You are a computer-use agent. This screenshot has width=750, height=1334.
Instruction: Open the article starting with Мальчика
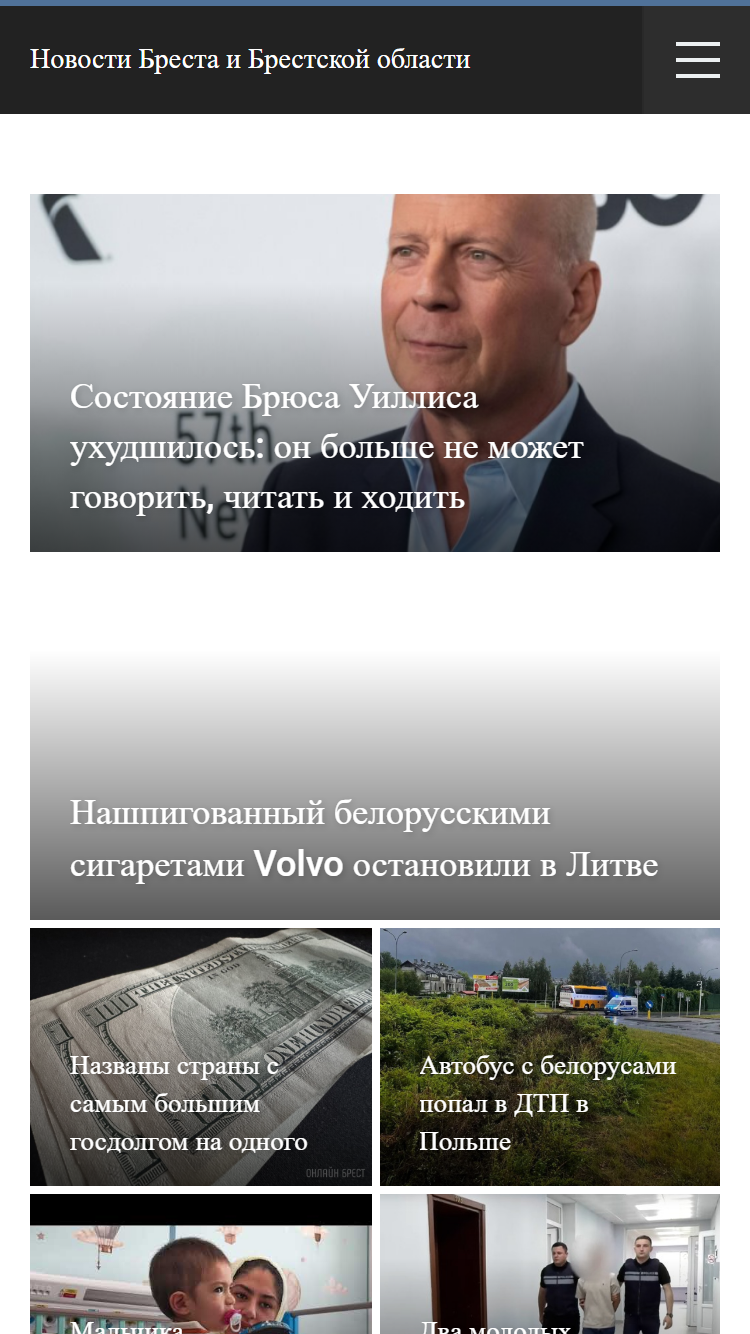[201, 1264]
